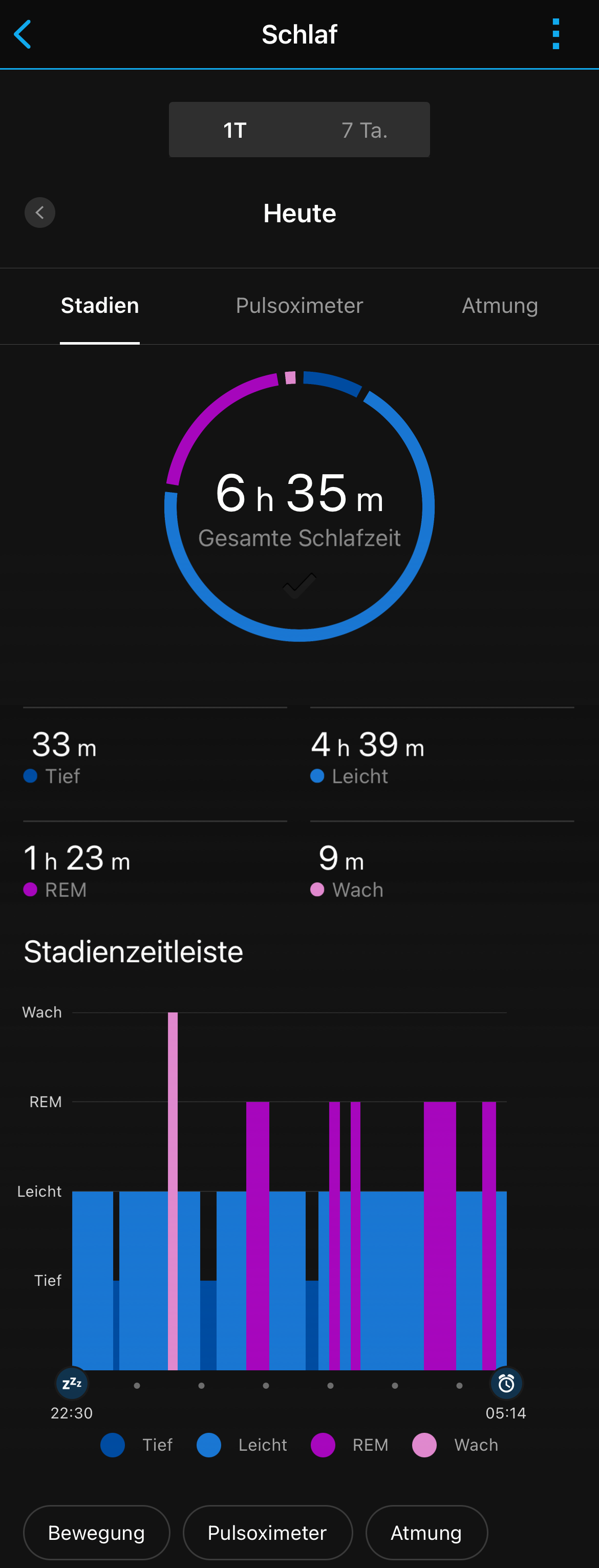Show the Bewegung overlay on the timeline
Screen dimensions: 599x1568
pos(96,1532)
